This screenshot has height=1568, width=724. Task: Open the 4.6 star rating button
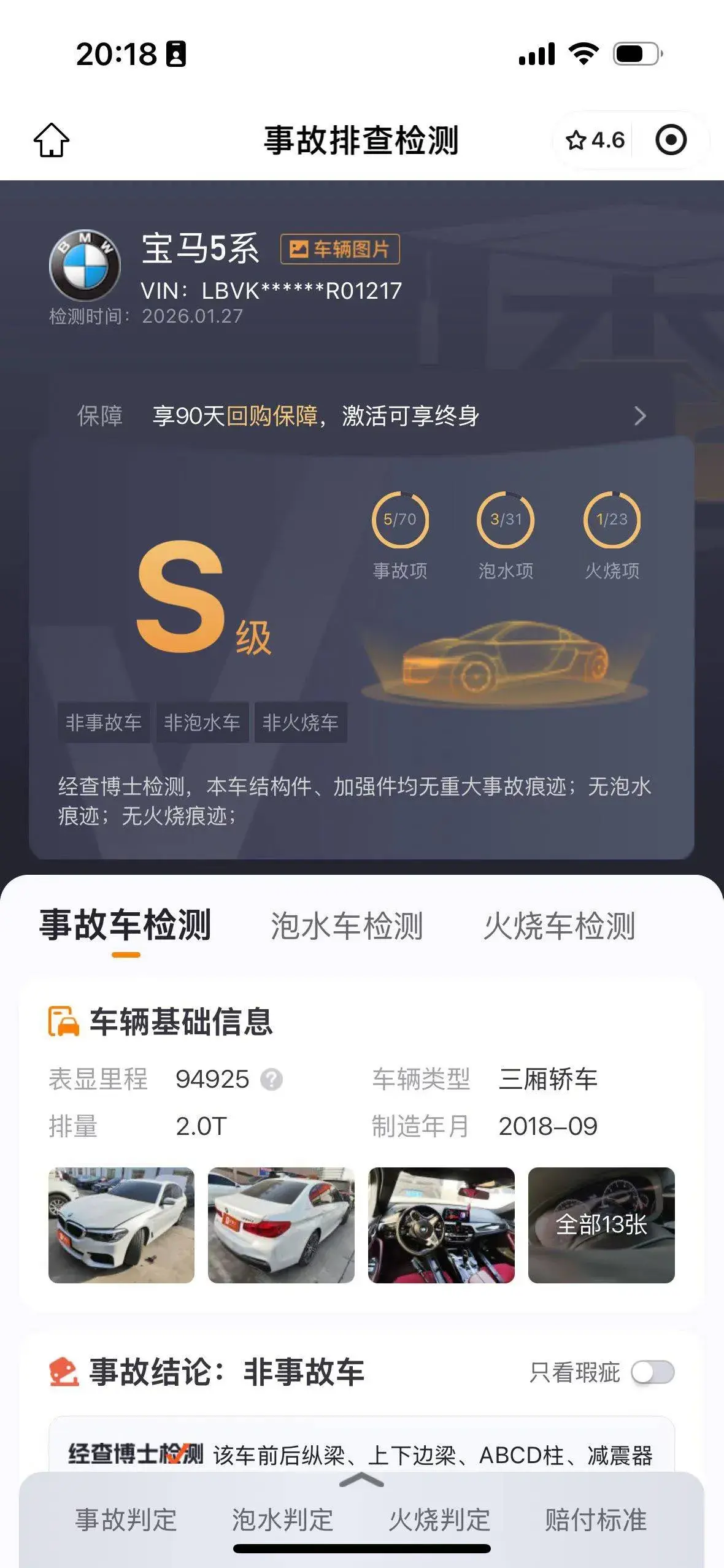coord(595,140)
